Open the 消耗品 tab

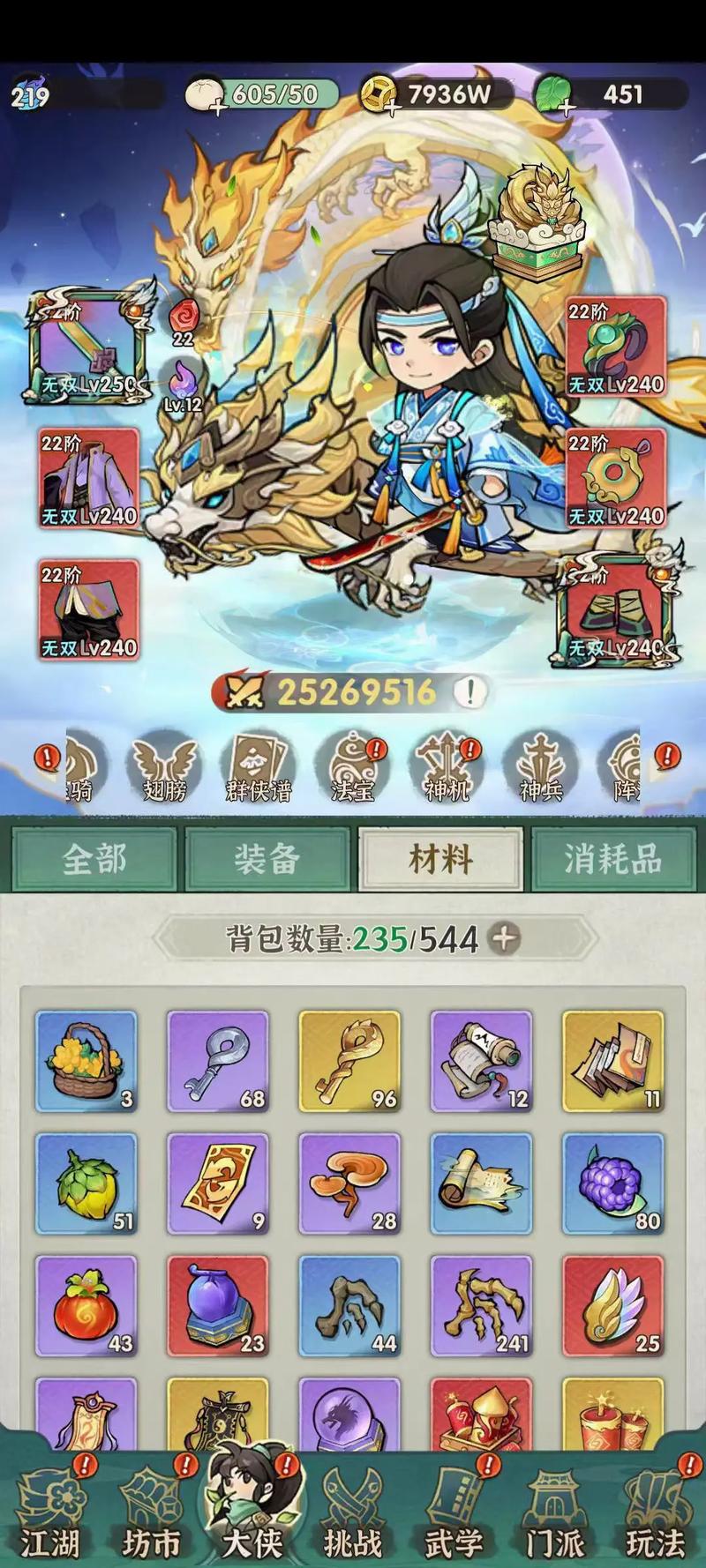pyautogui.click(x=613, y=859)
